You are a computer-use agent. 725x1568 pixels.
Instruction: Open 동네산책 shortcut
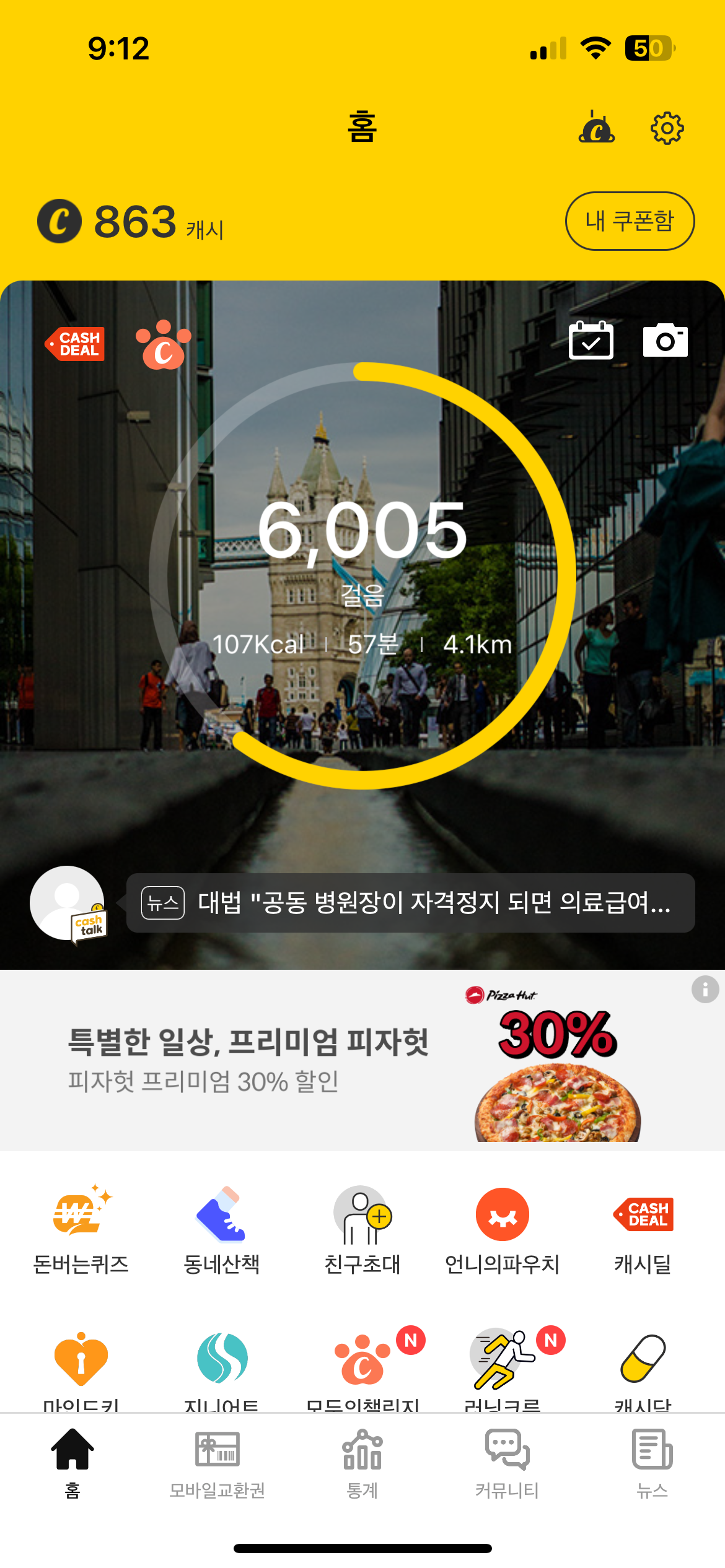coord(221,1229)
